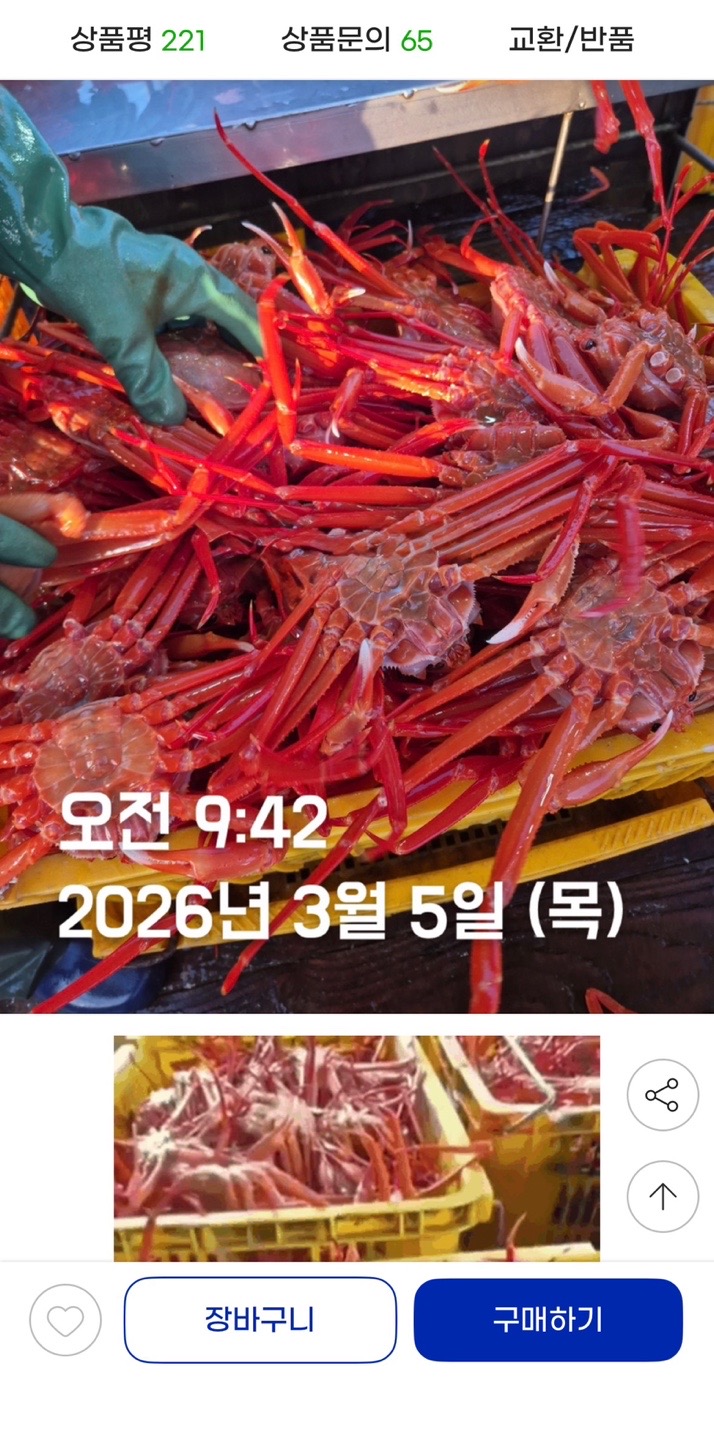The height and width of the screenshot is (1440, 714).
Task: Tap 구매하기 to purchase now
Action: click(x=548, y=1320)
